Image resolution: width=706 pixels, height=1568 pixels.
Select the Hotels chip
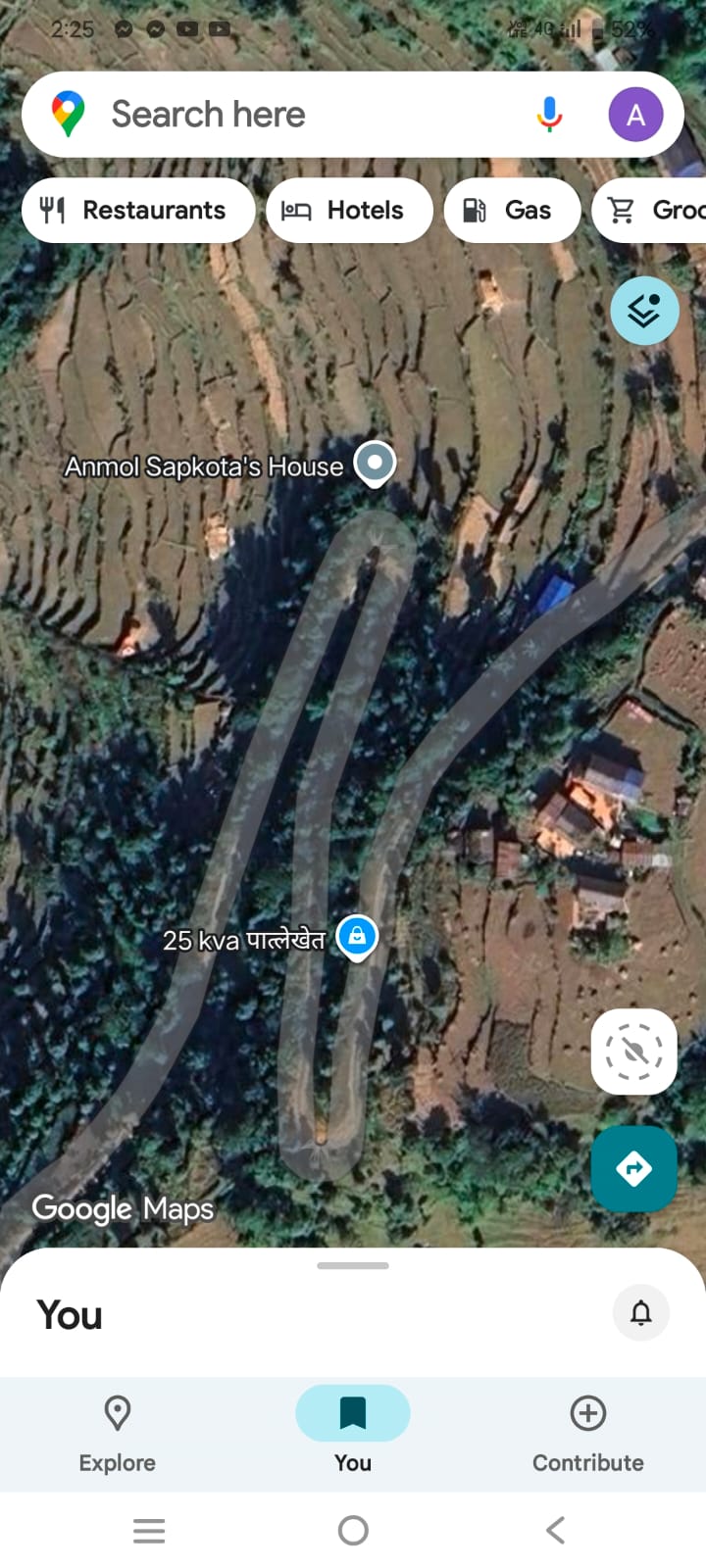[x=349, y=210]
